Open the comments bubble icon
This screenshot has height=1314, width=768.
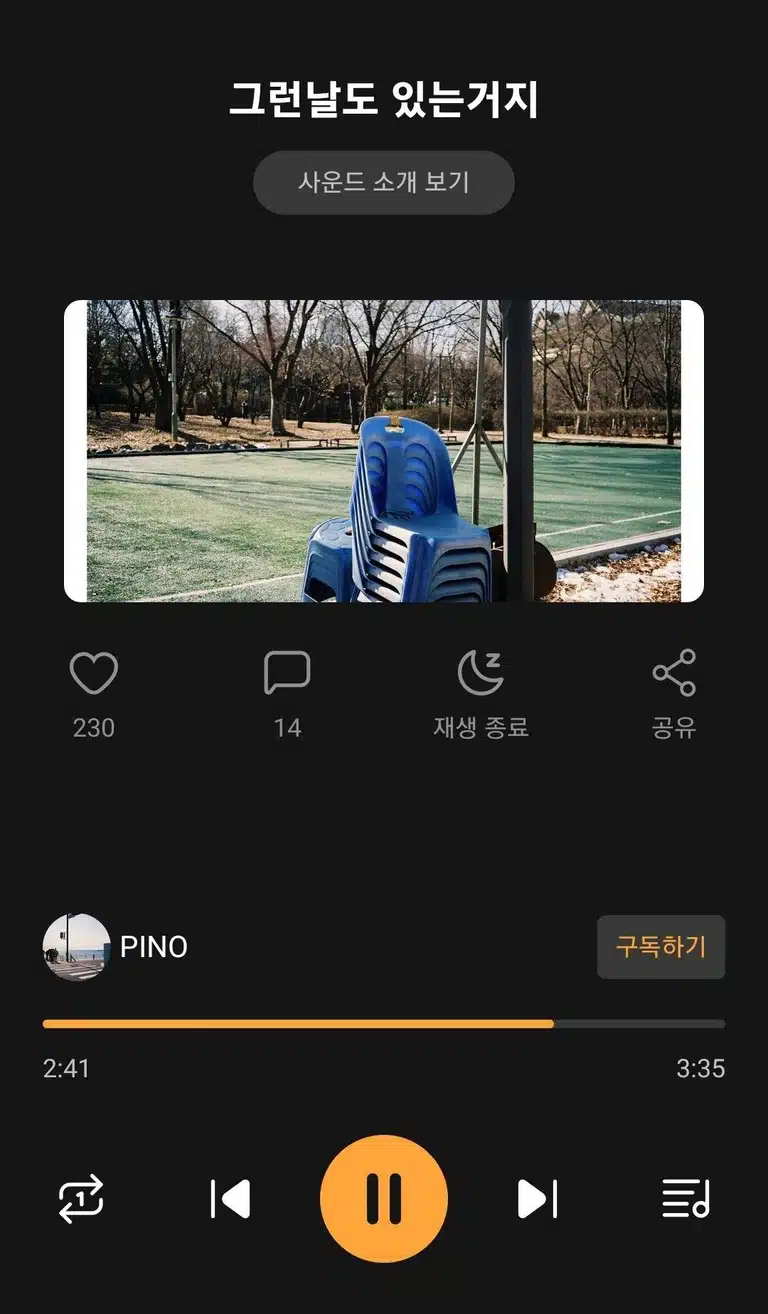click(287, 673)
